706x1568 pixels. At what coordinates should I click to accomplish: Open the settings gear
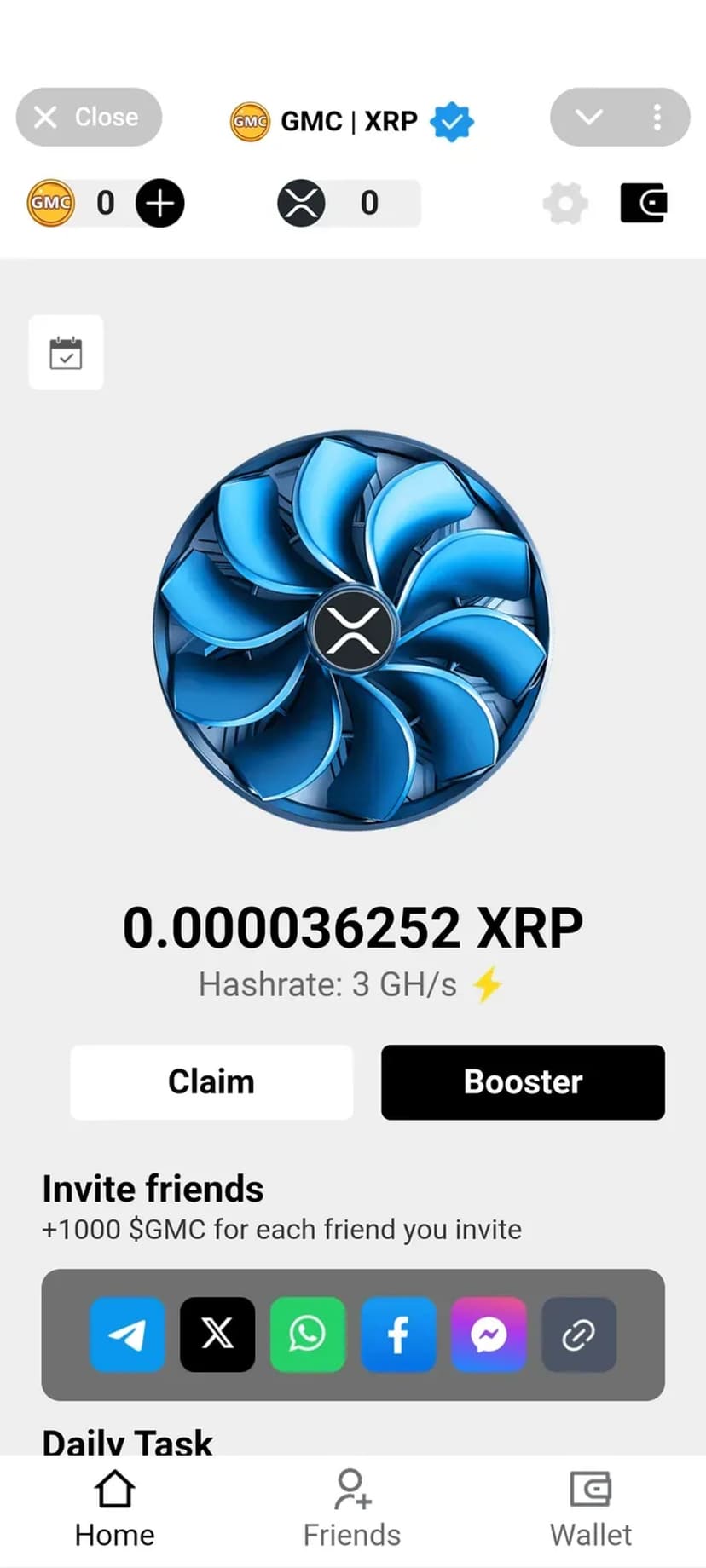click(565, 204)
